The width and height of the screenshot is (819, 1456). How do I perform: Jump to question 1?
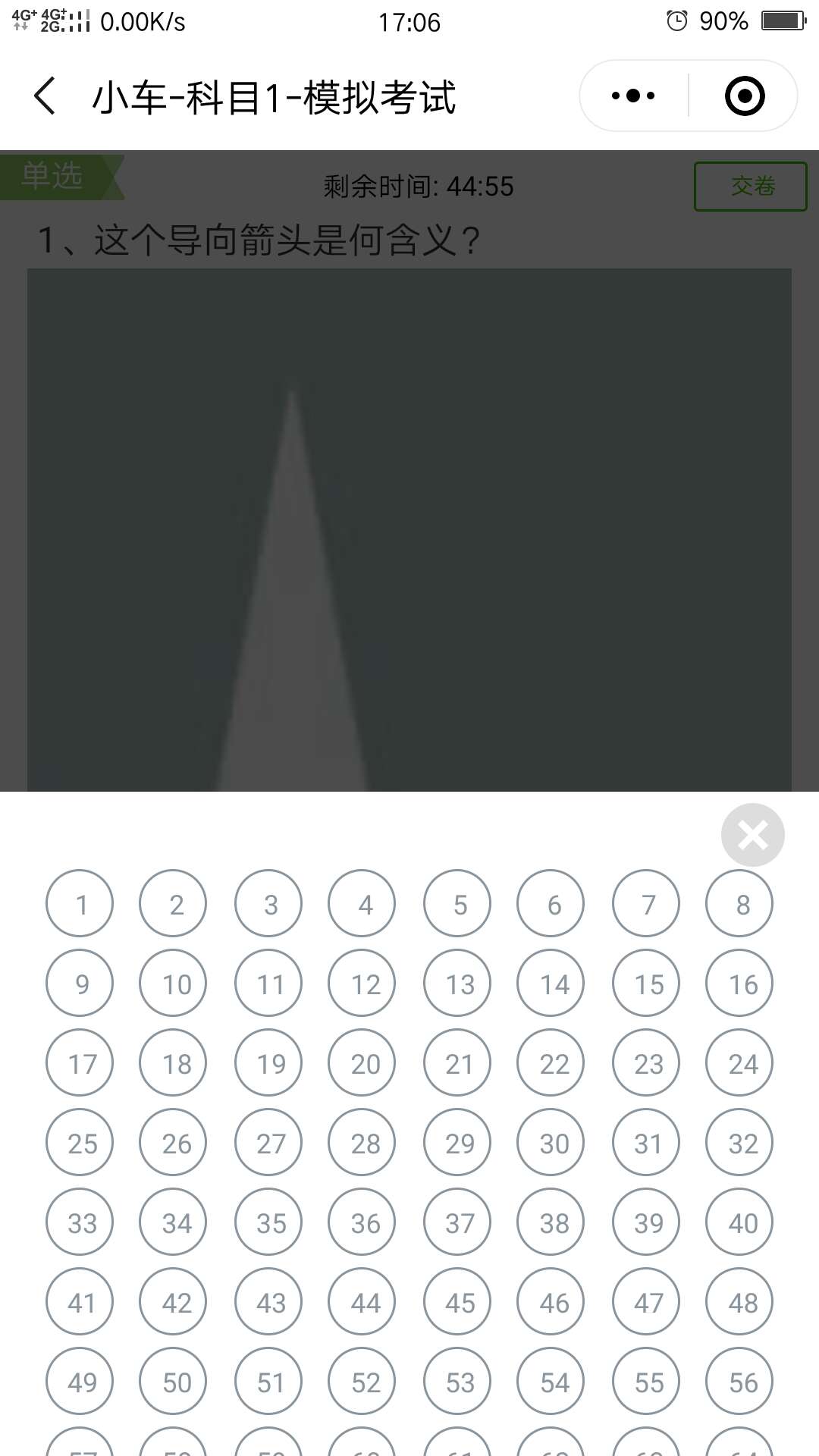tap(80, 904)
